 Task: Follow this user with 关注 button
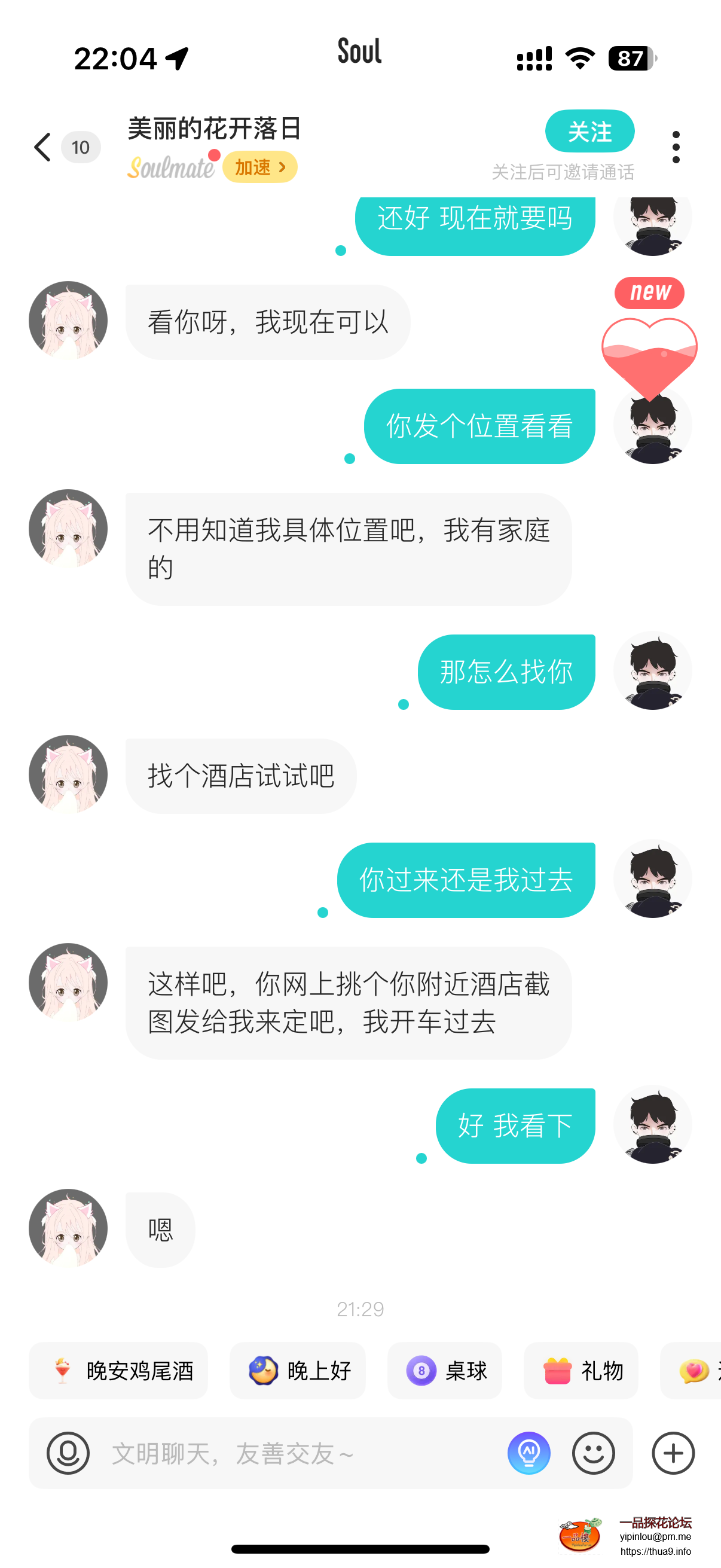589,132
